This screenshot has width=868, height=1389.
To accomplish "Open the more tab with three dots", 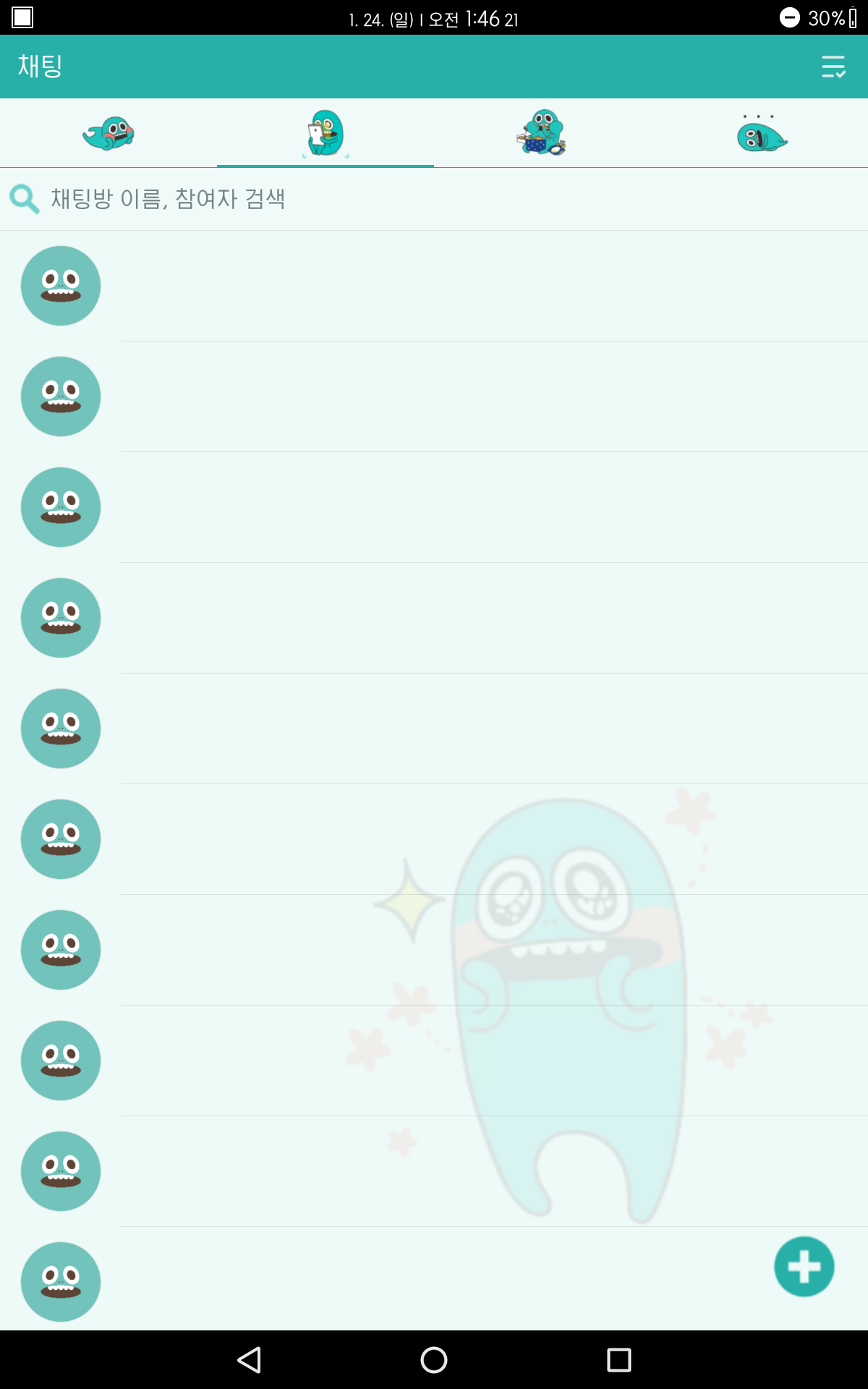I will [760, 134].
